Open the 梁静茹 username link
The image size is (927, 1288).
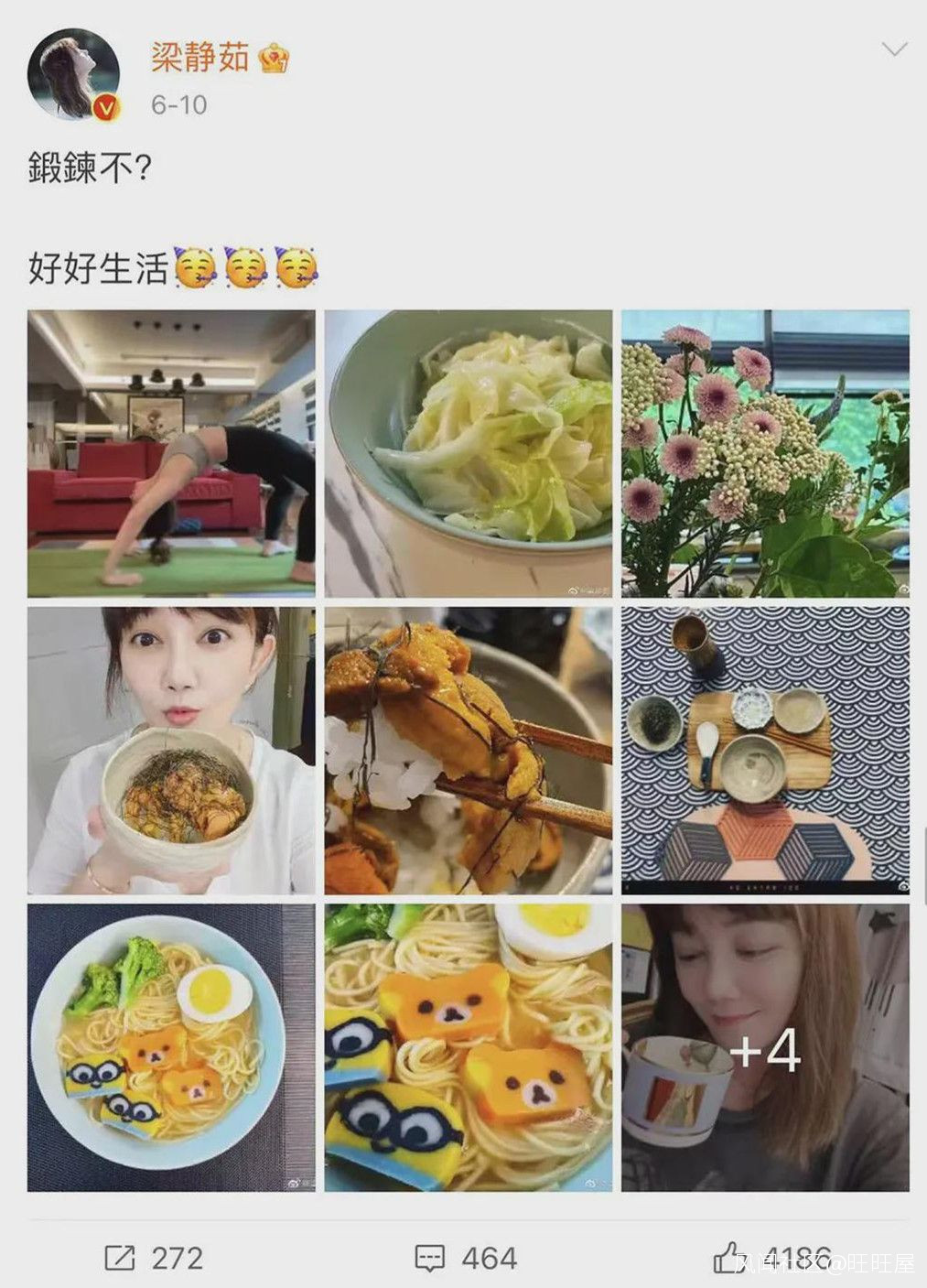click(199, 59)
